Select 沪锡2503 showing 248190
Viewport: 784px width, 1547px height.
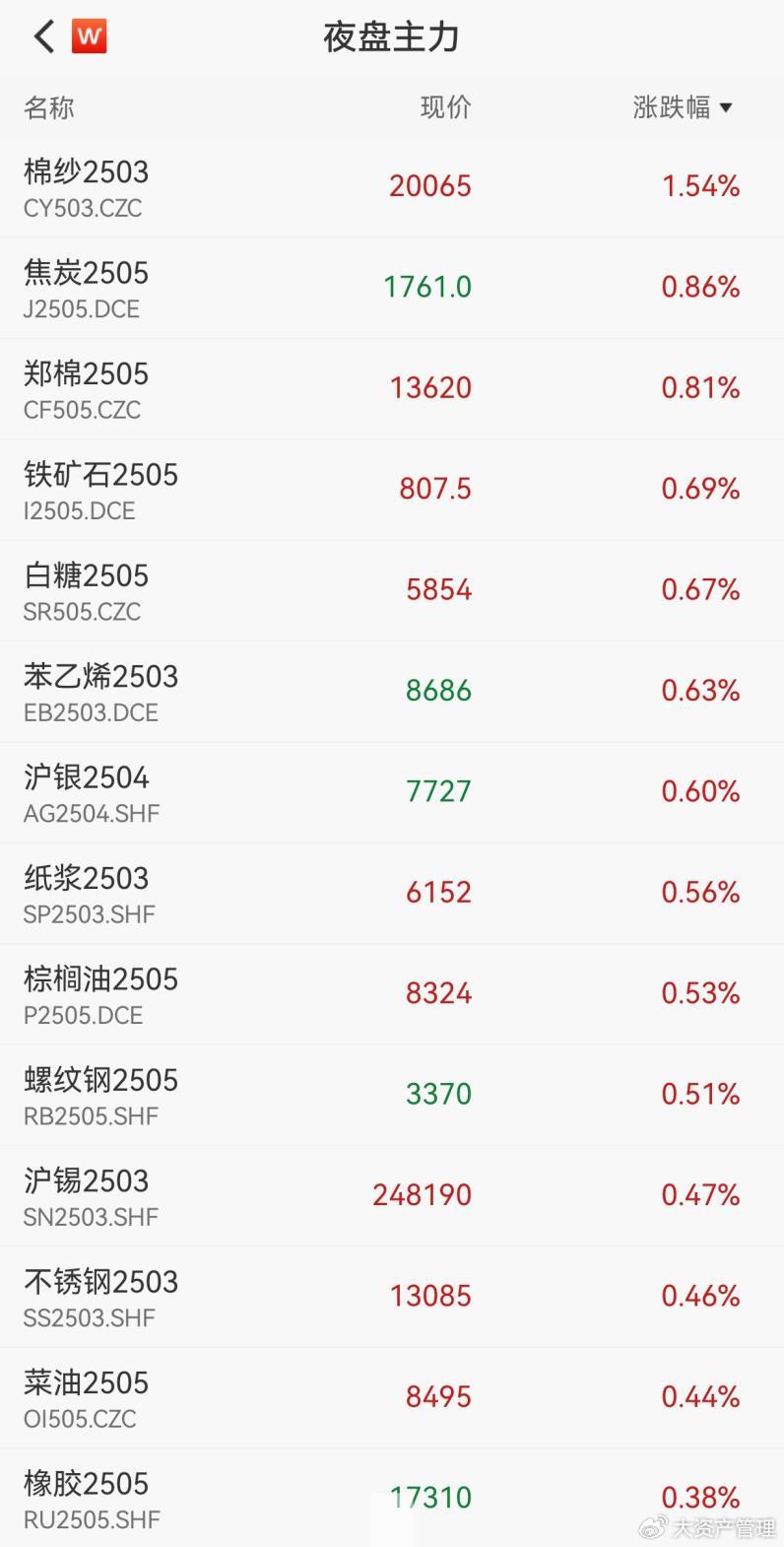pos(422,1194)
